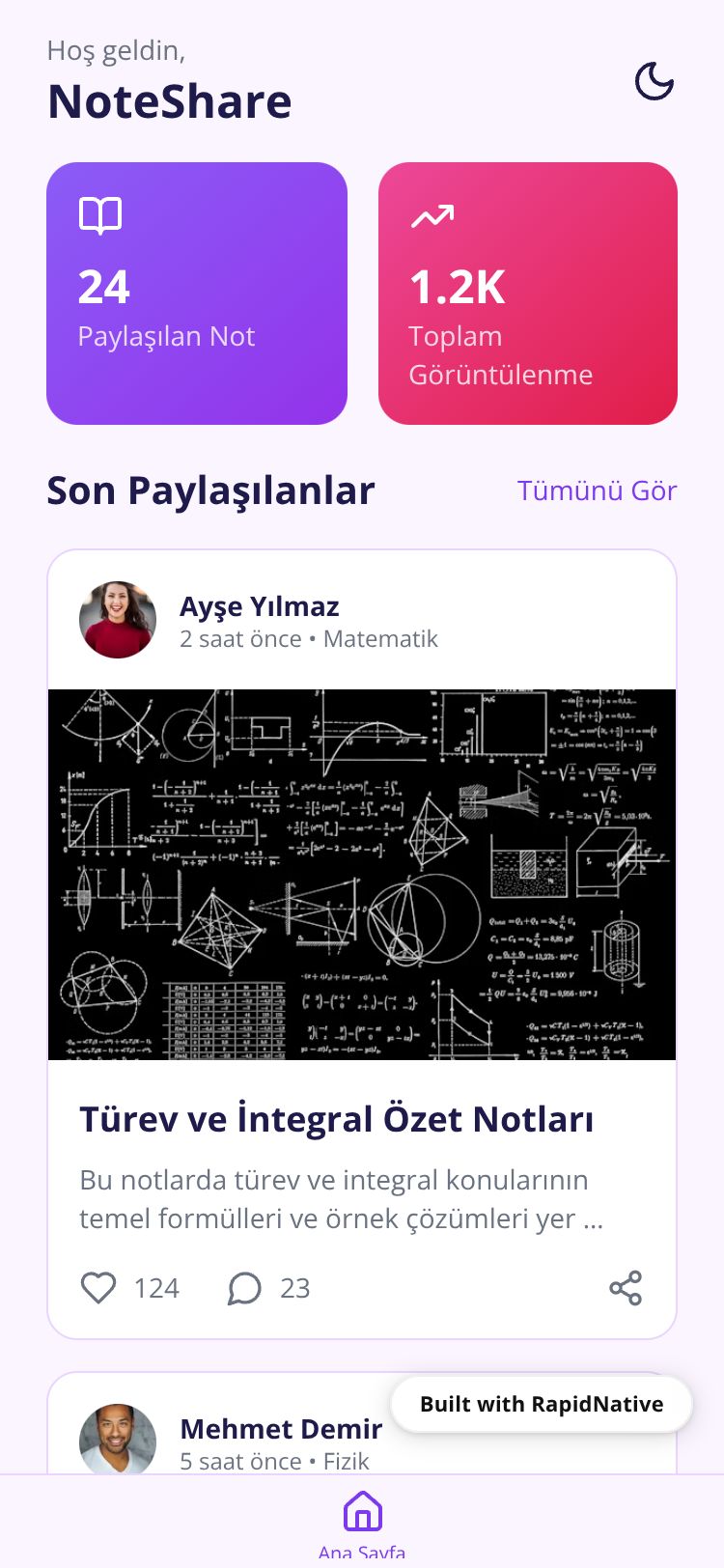Open the Paylaşılan Not stats card

point(197,294)
